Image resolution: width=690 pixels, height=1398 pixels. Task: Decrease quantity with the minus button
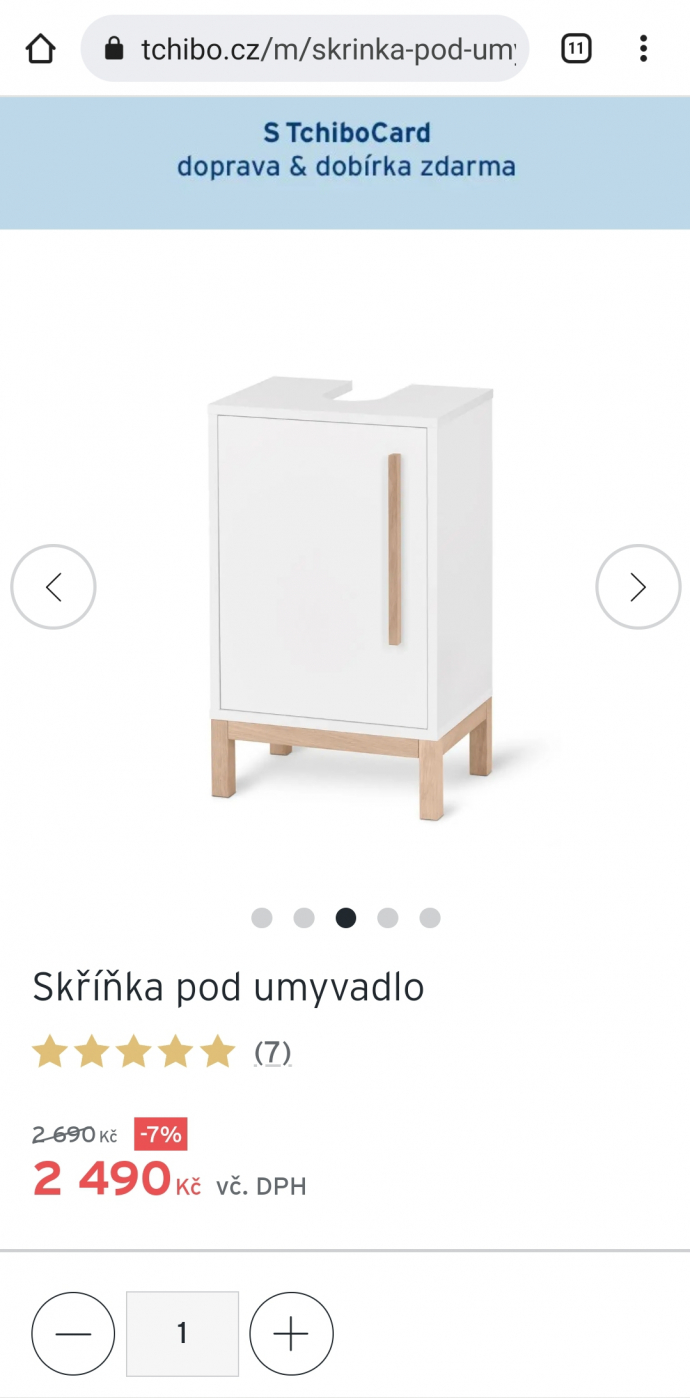click(73, 1334)
